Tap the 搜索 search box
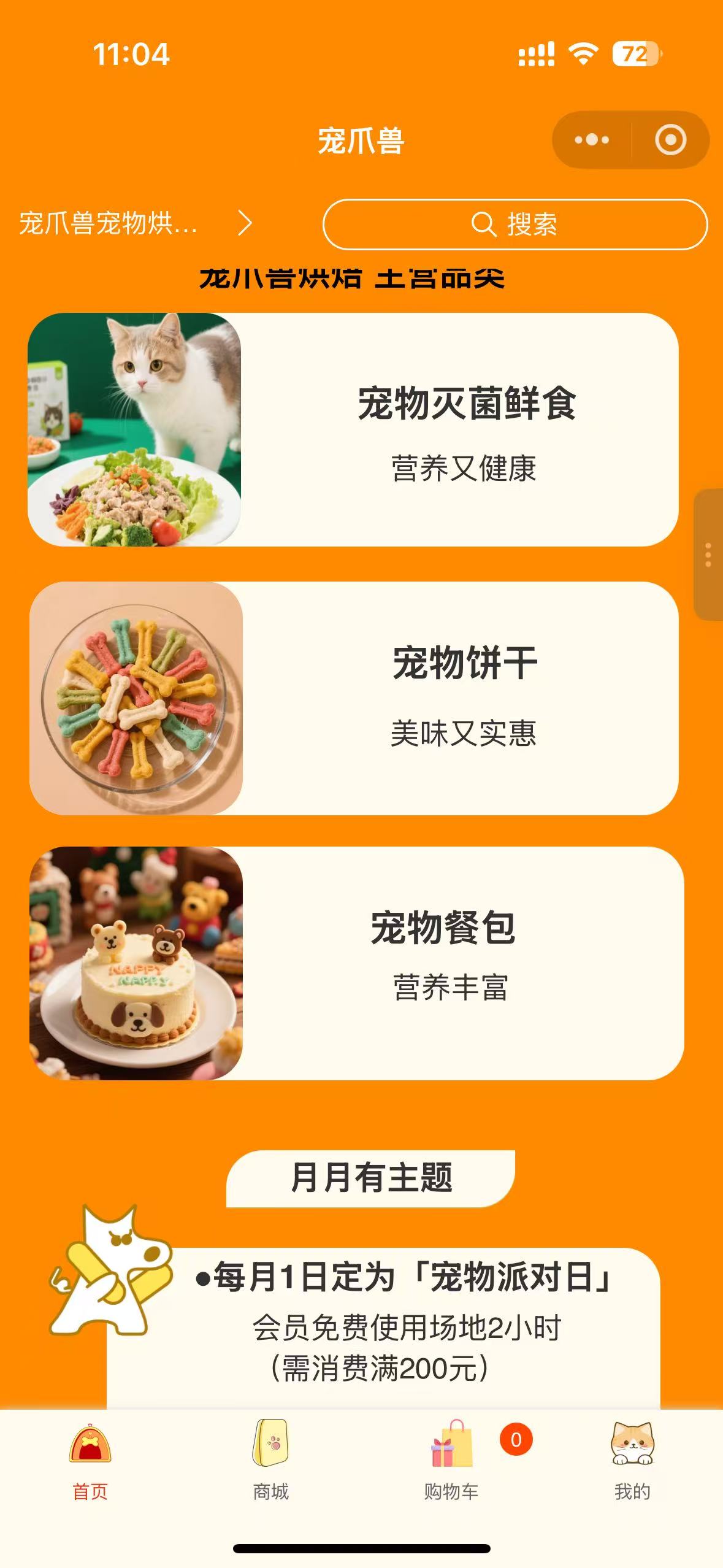The height and width of the screenshot is (1568, 723). [x=515, y=225]
